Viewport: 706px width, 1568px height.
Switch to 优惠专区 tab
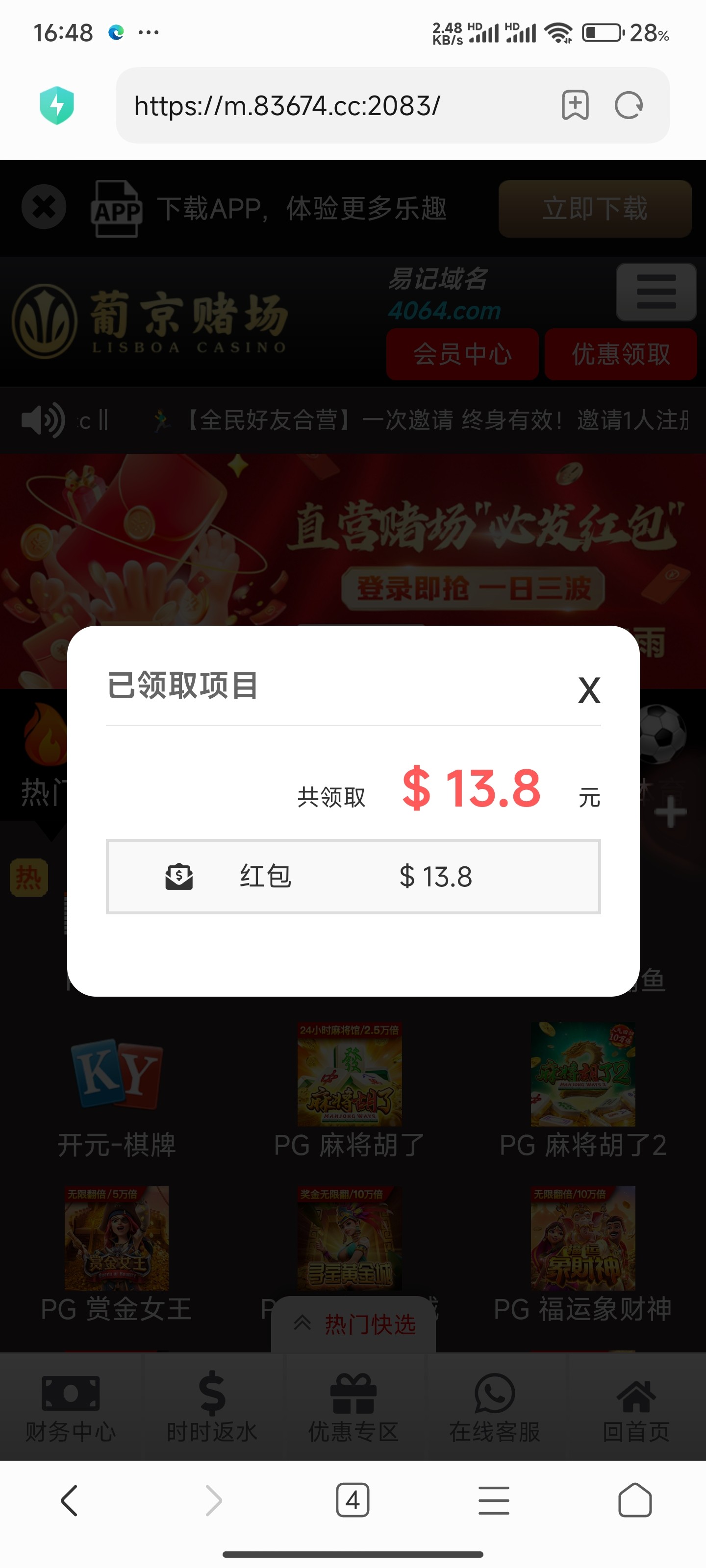click(x=353, y=1407)
